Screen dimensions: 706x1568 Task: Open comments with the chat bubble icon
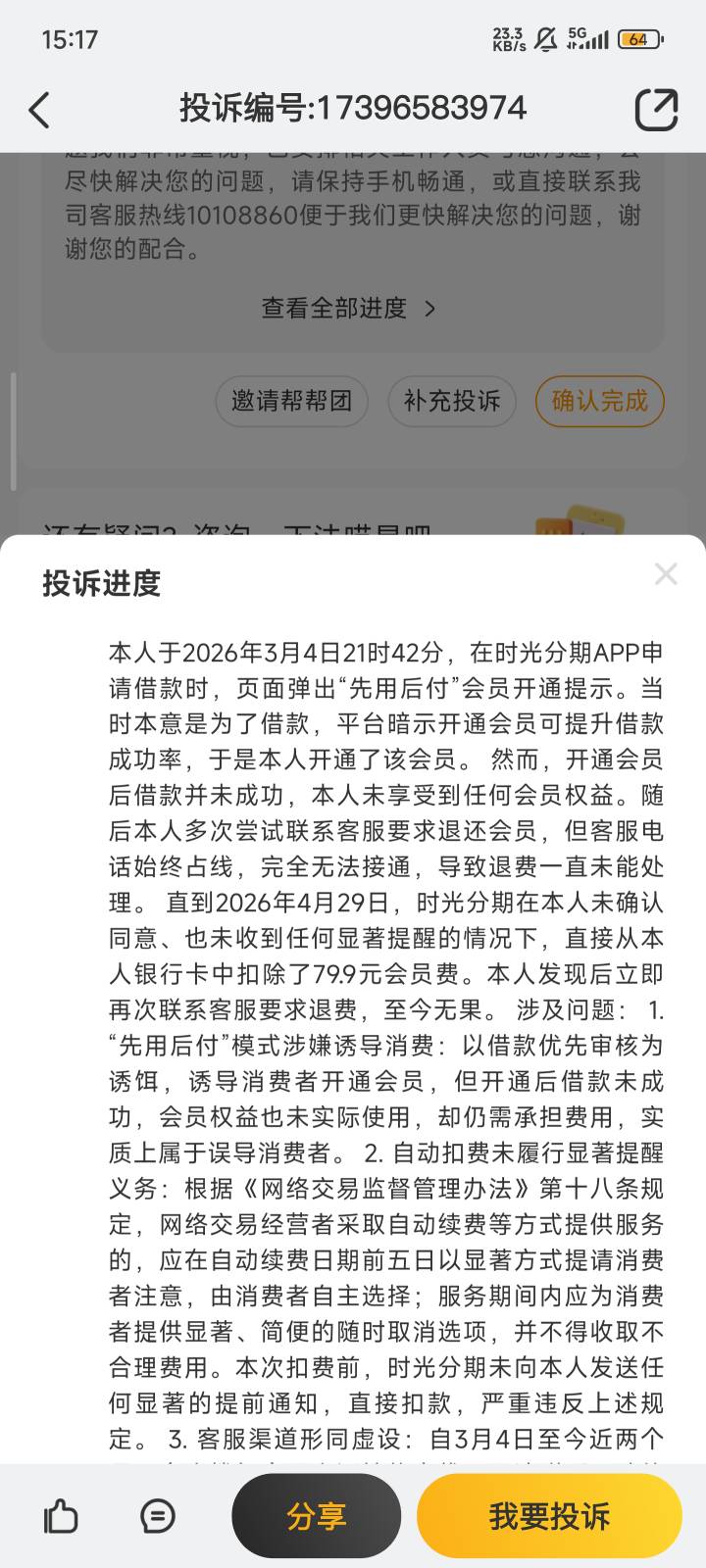point(157,1516)
